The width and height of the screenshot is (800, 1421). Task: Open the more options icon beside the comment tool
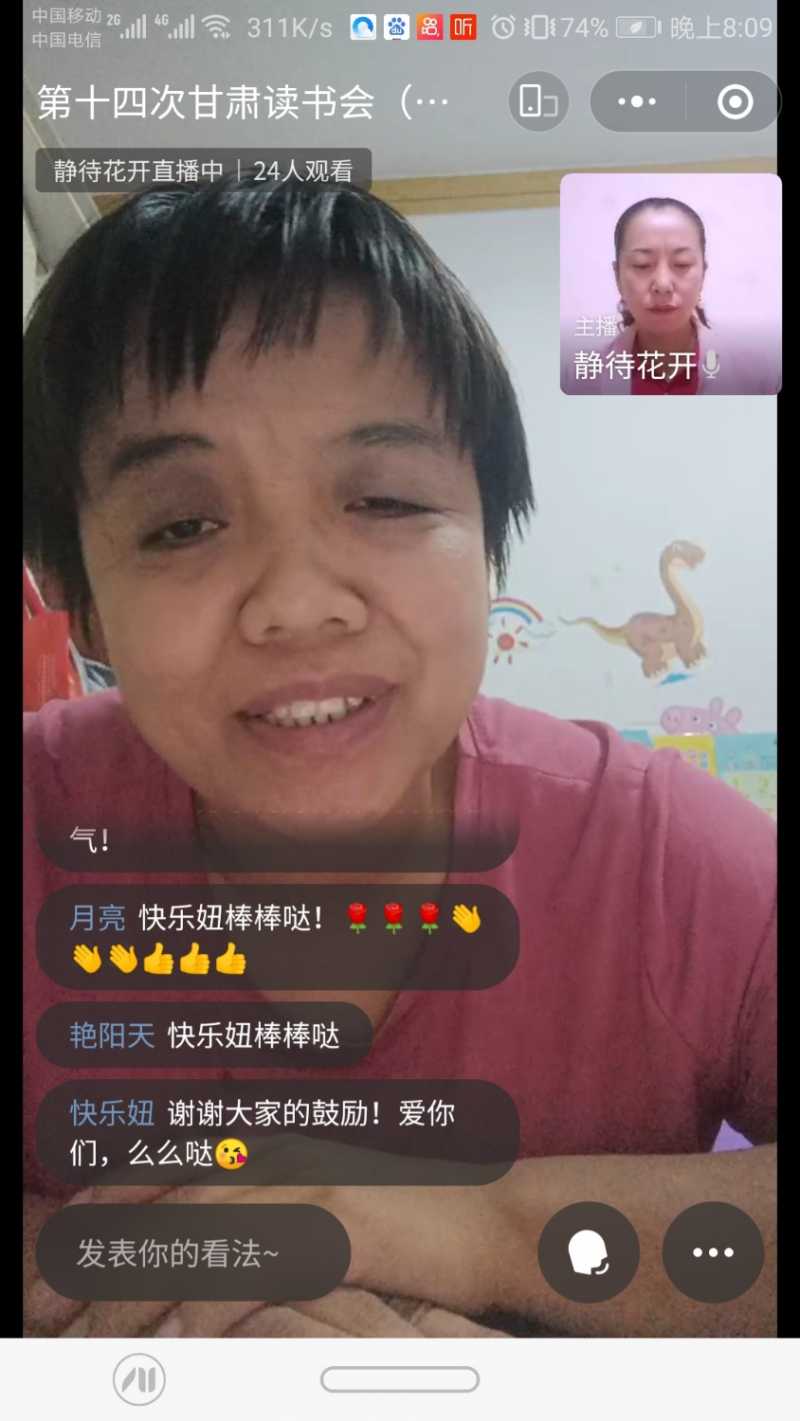[x=712, y=1252]
